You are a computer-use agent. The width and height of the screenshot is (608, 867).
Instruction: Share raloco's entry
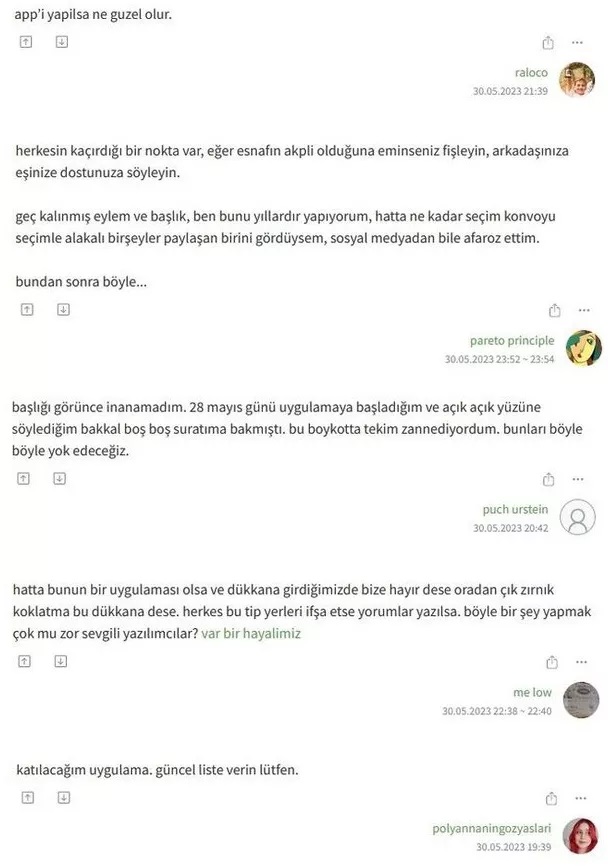[548, 43]
